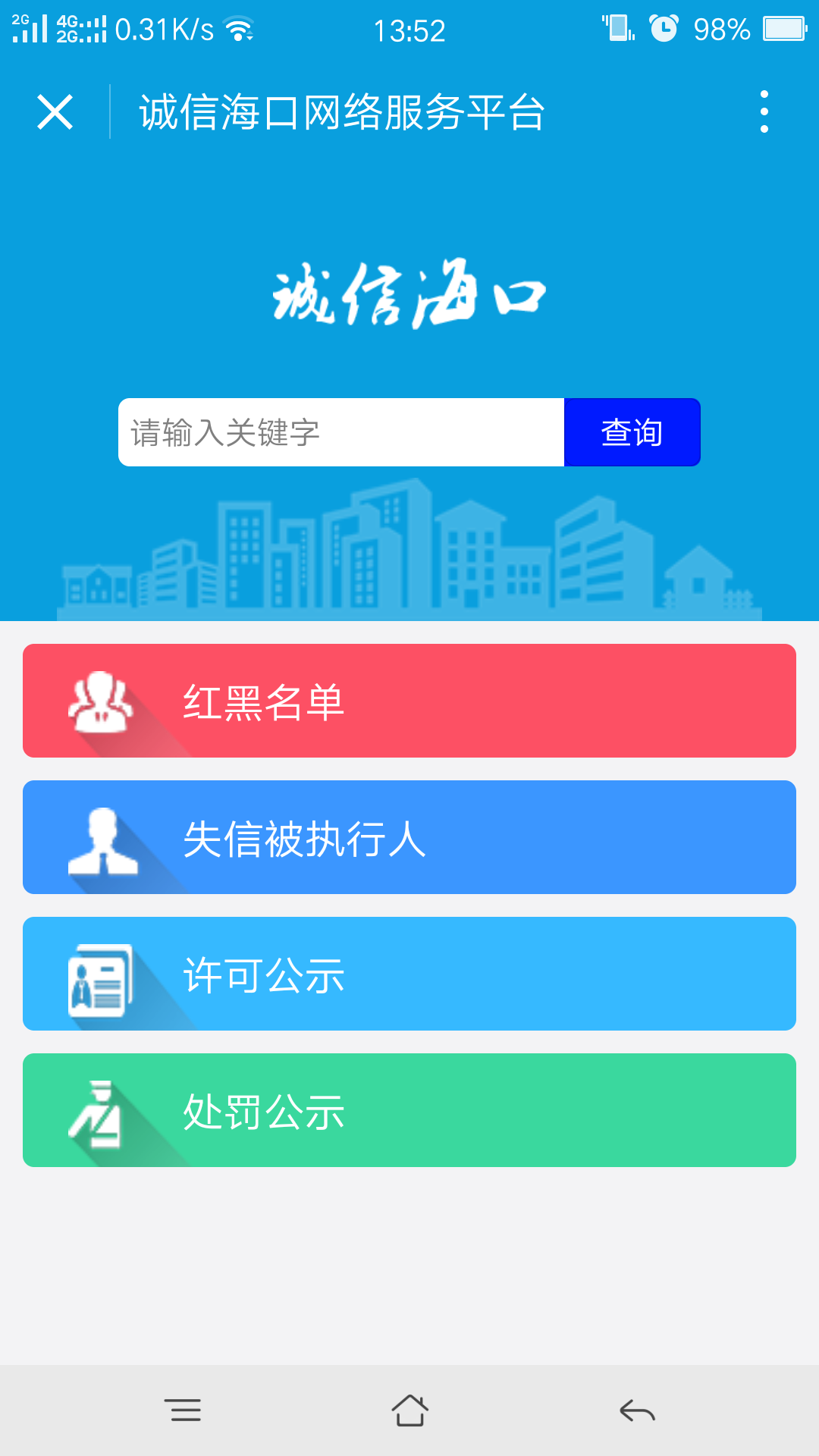
Task: Open the 红黑名单 section
Action: point(409,701)
